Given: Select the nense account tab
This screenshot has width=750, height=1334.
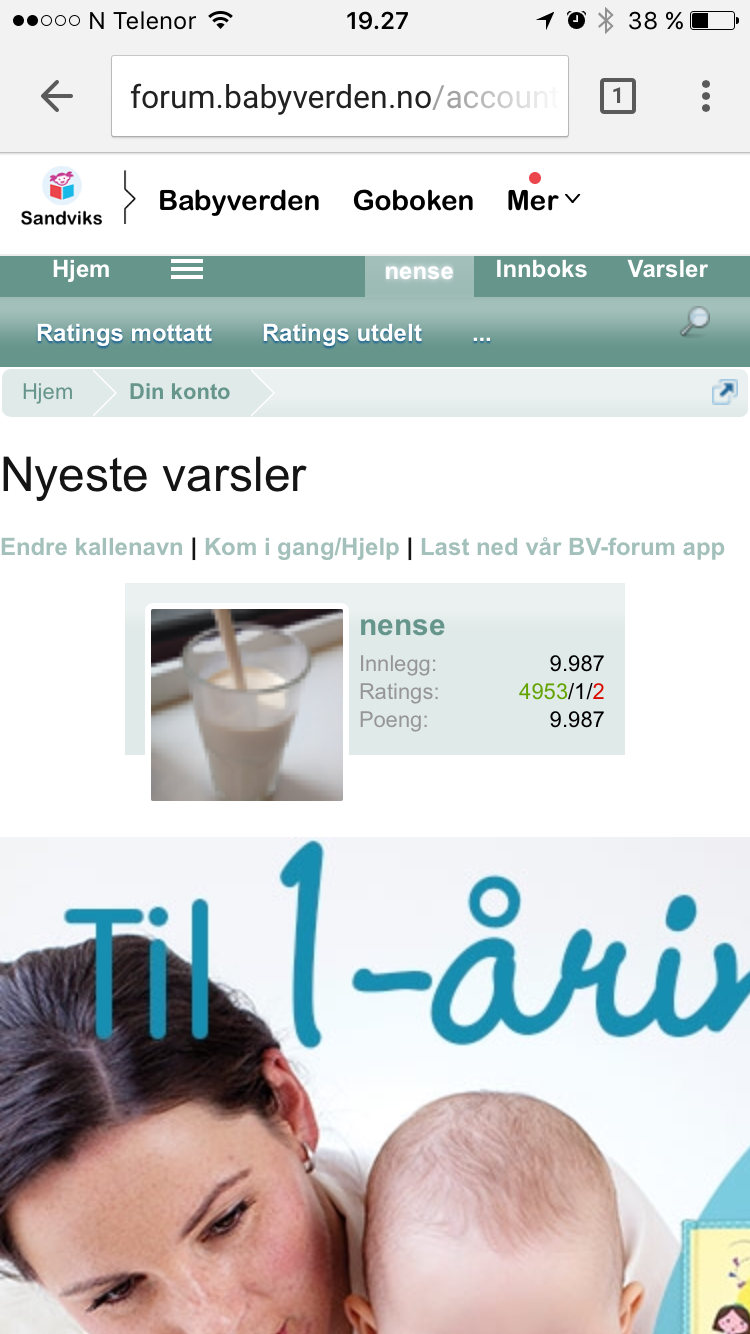Looking at the screenshot, I should 419,272.
